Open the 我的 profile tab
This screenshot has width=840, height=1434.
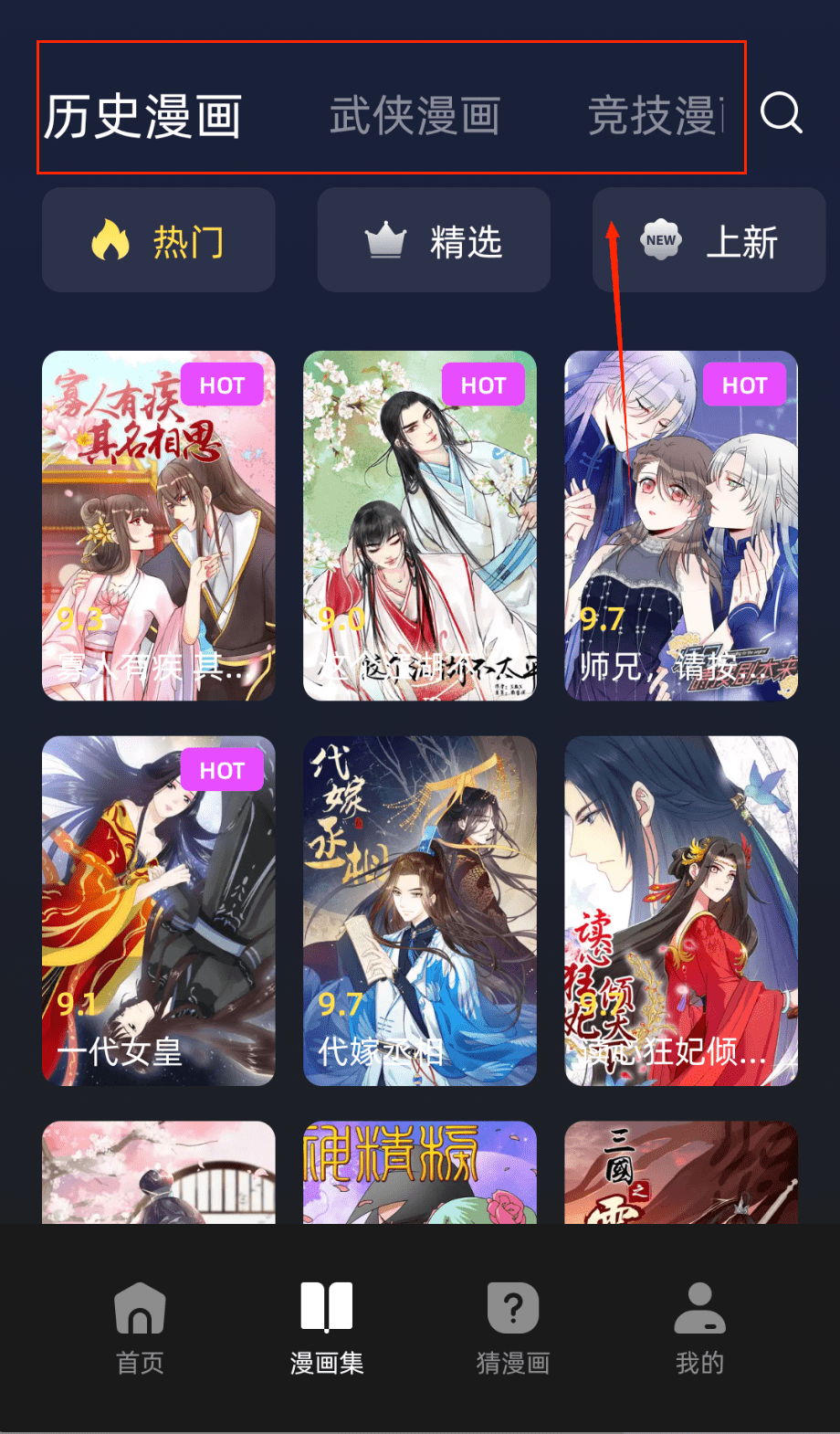click(699, 1327)
